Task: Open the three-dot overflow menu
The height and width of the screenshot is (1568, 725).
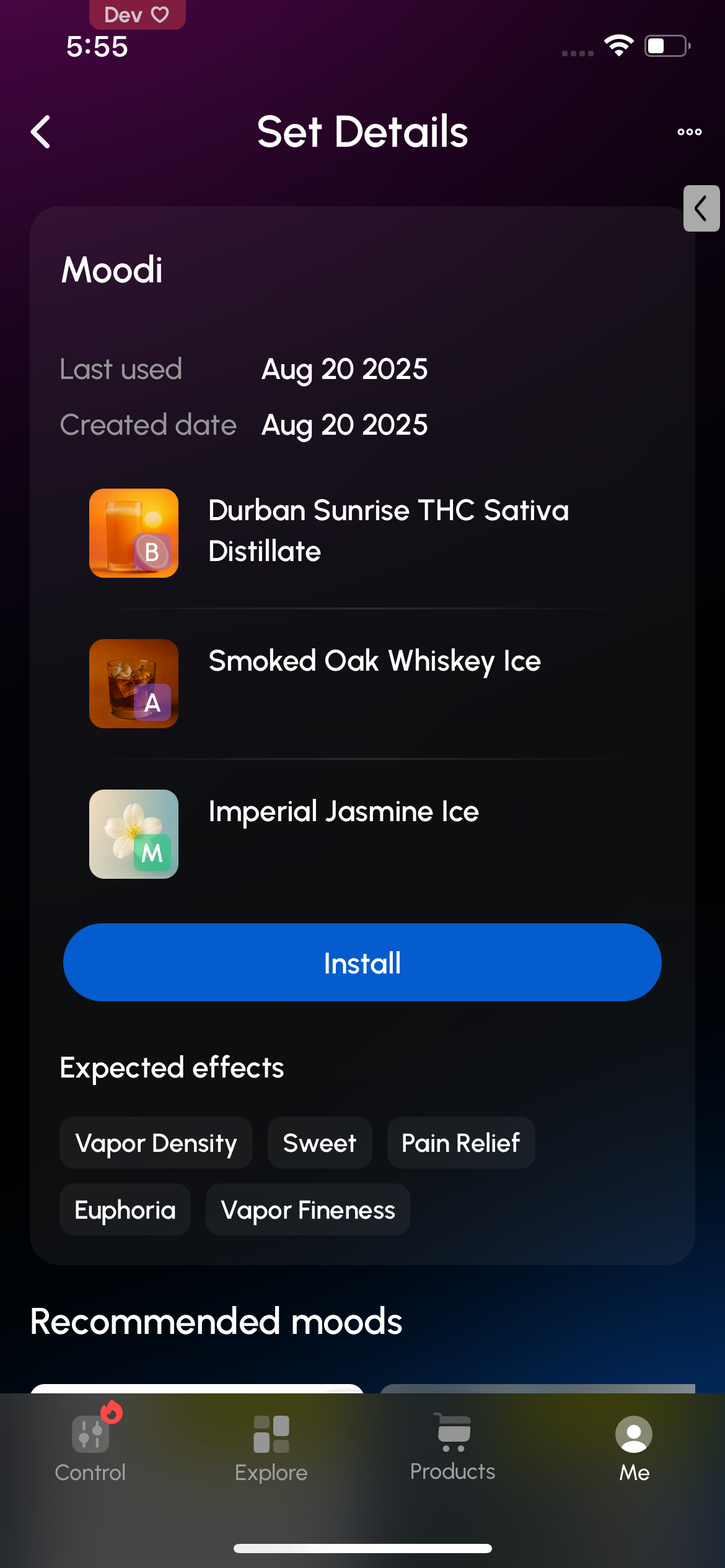Action: [x=688, y=131]
